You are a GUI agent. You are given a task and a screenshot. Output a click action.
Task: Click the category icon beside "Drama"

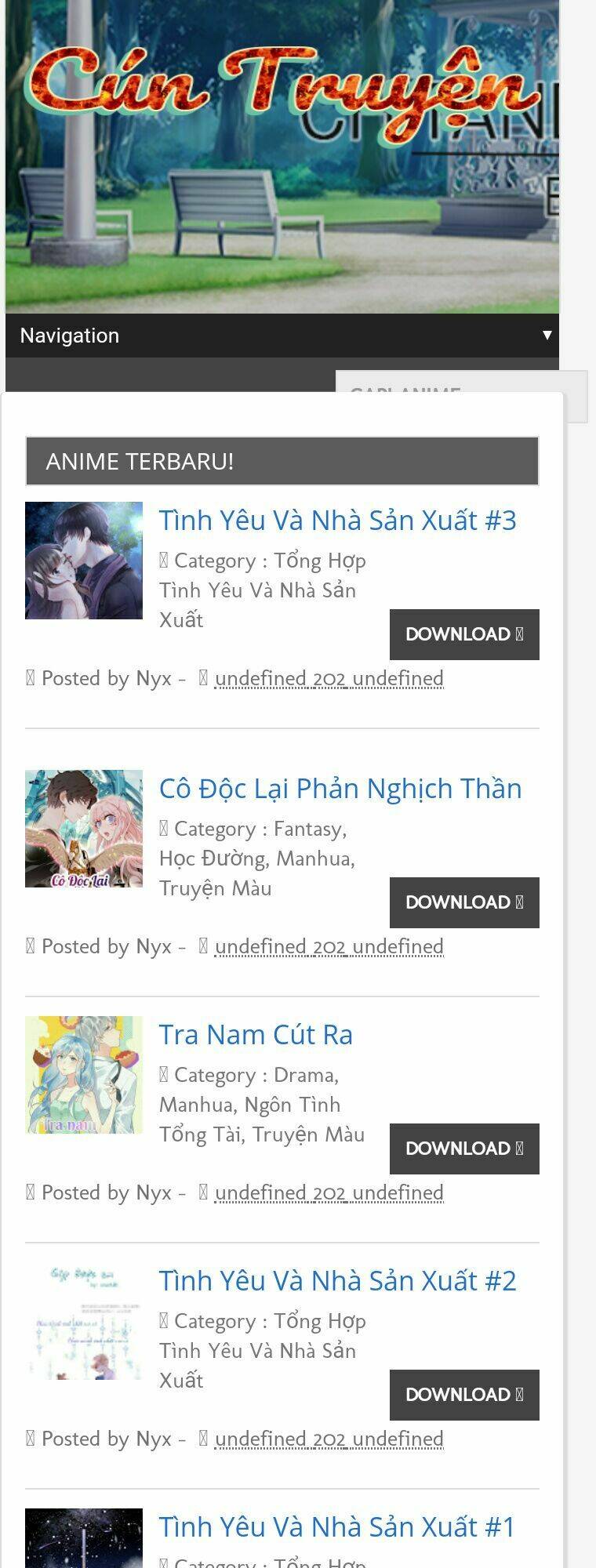click(x=165, y=1075)
